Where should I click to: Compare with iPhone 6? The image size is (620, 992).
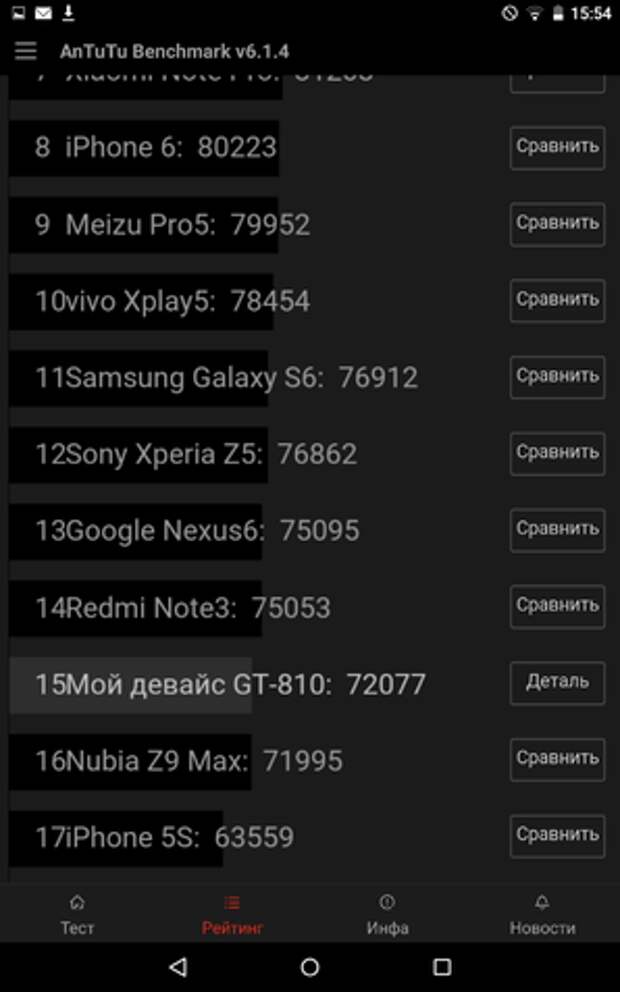click(557, 147)
